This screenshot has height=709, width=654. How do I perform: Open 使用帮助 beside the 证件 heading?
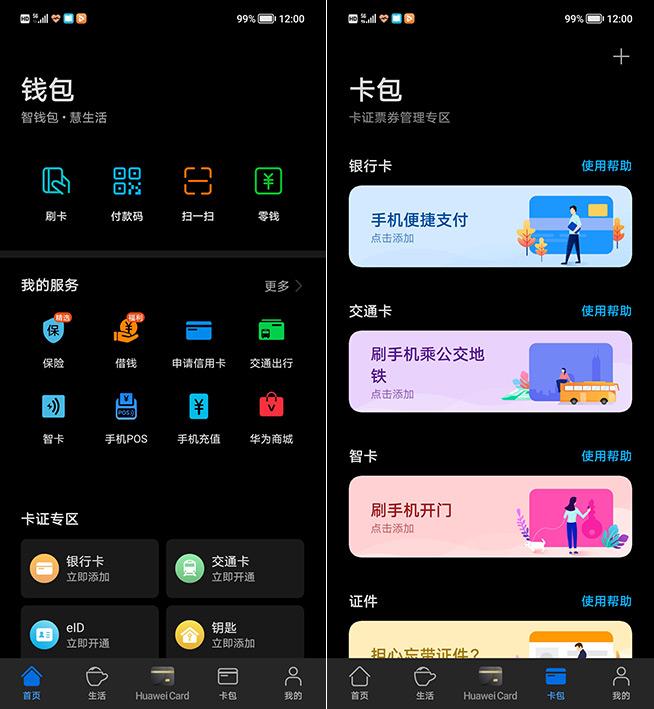tap(606, 601)
